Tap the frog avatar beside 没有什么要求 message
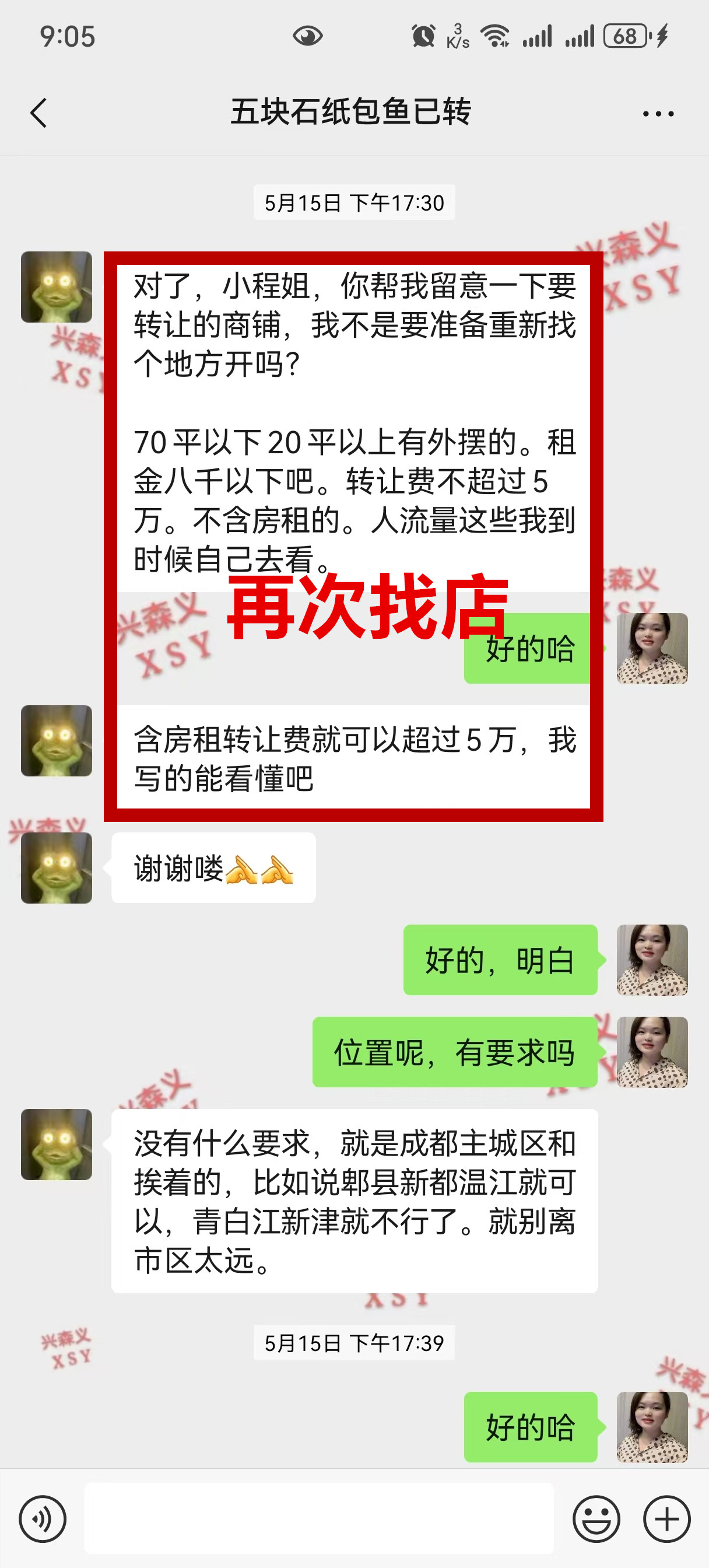 57,1144
